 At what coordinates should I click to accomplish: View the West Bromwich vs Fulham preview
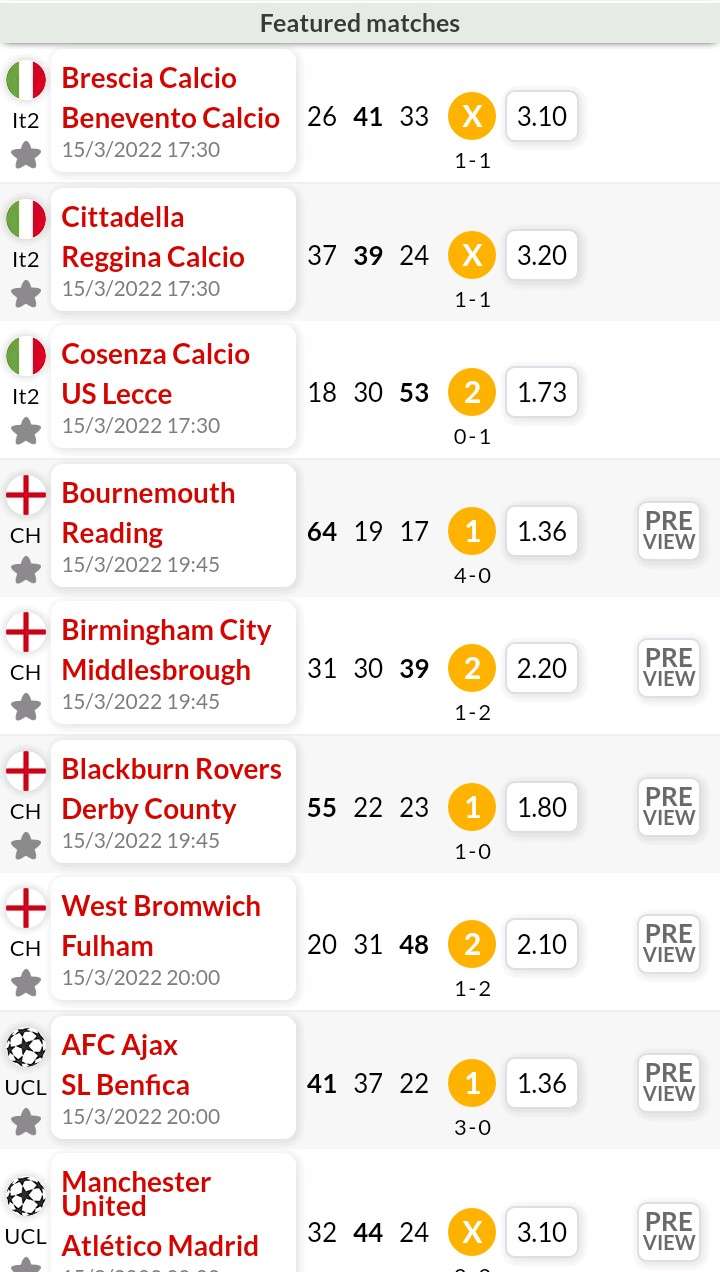tap(669, 944)
